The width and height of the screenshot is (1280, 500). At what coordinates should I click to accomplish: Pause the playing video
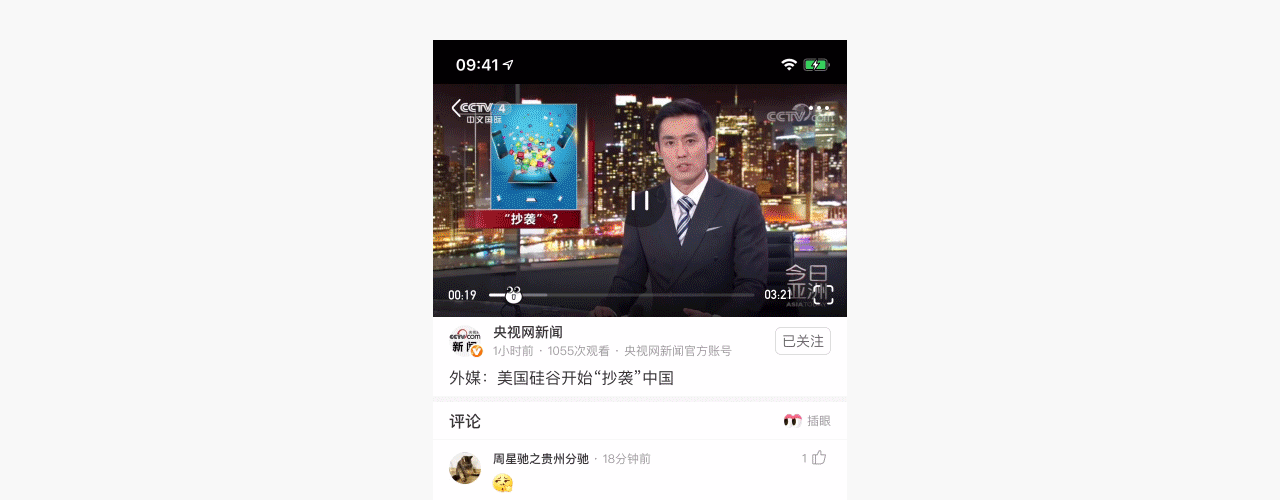pyautogui.click(x=640, y=200)
